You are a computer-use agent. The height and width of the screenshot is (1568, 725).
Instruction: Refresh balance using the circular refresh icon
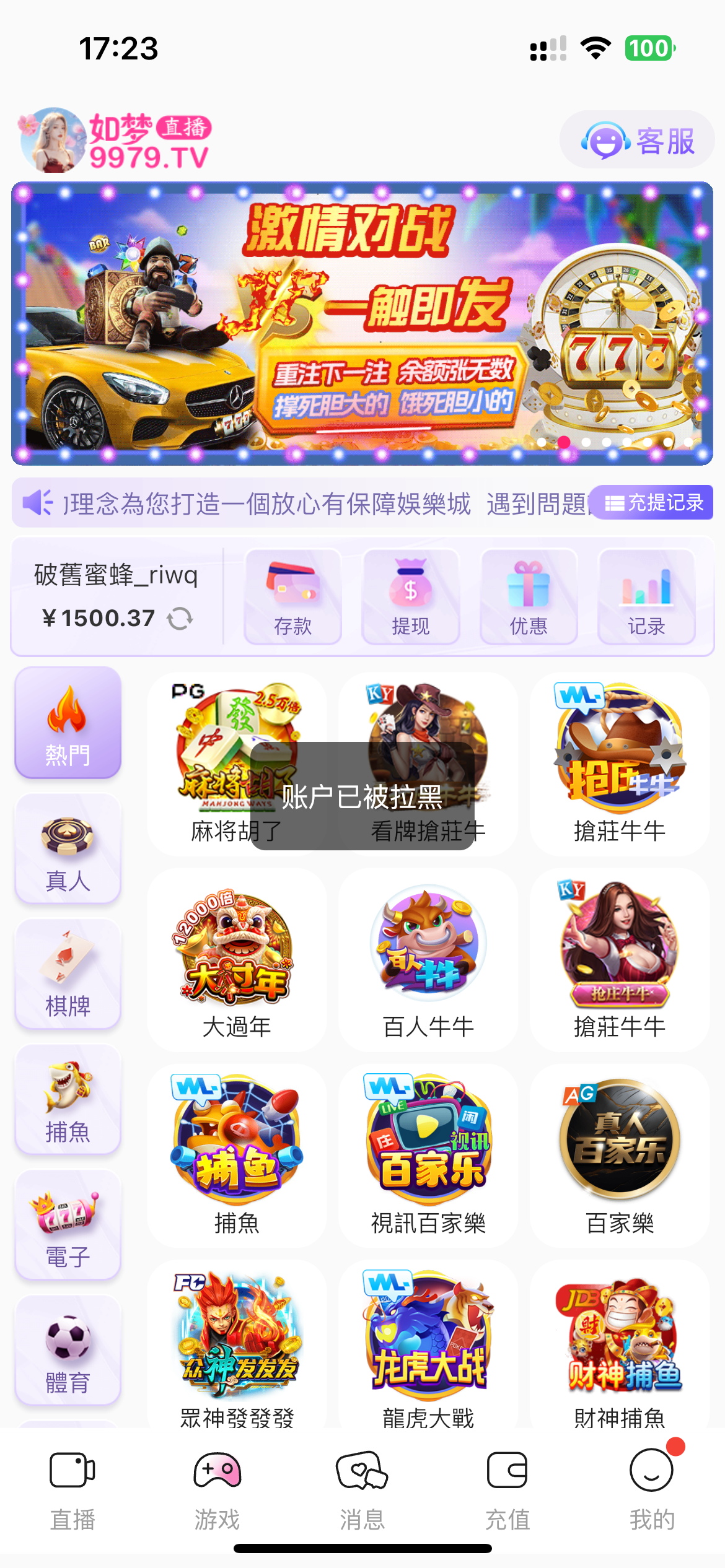click(180, 617)
